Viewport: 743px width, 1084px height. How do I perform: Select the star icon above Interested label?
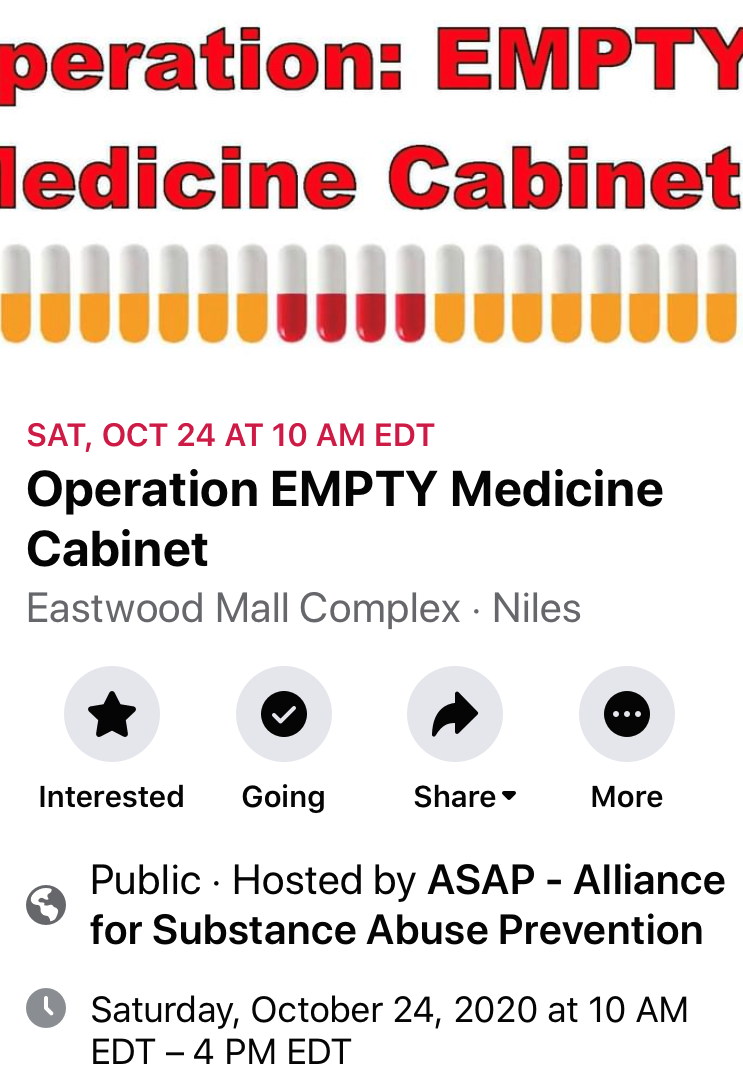[x=111, y=713]
